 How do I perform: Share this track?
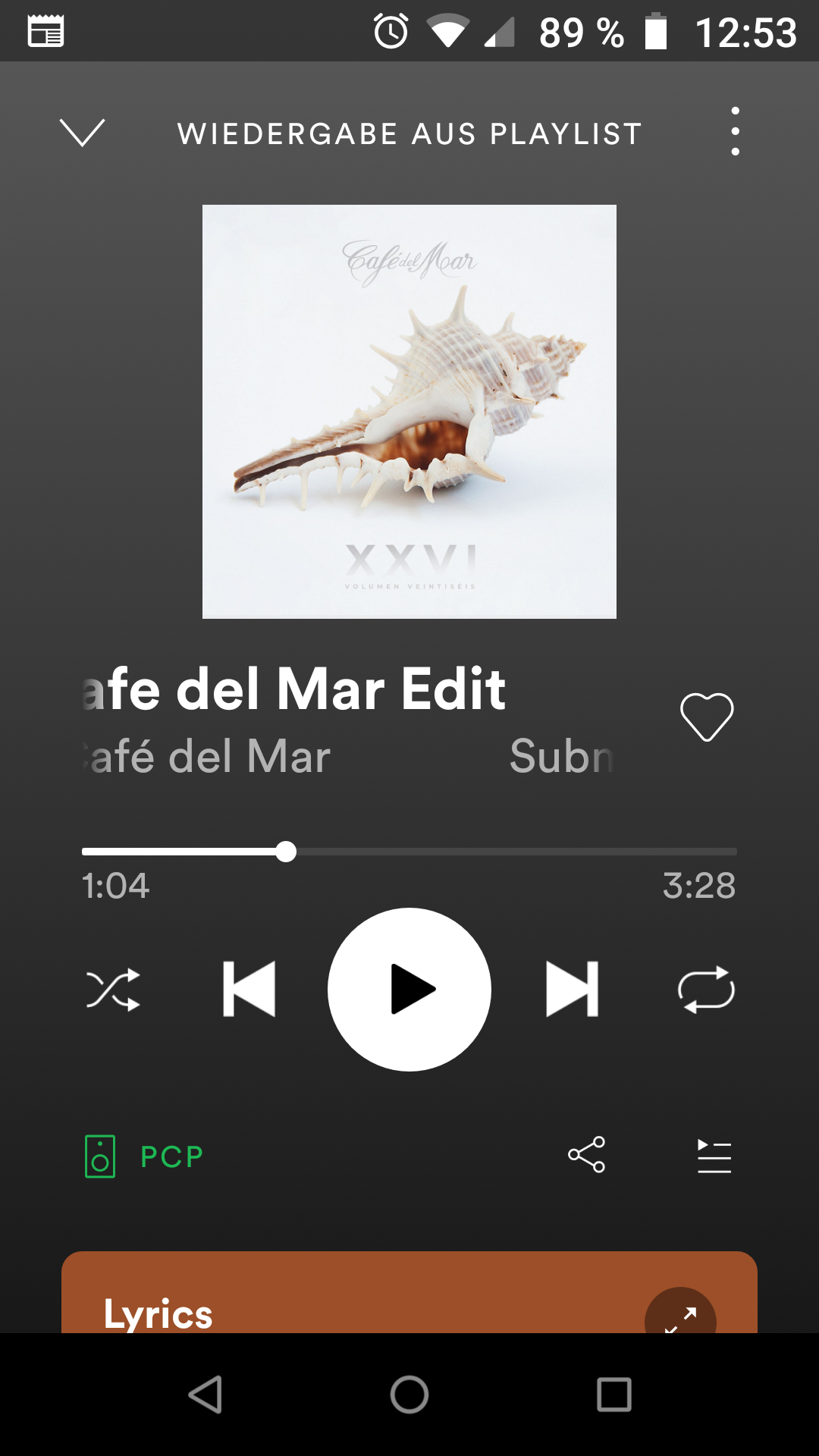click(587, 1155)
